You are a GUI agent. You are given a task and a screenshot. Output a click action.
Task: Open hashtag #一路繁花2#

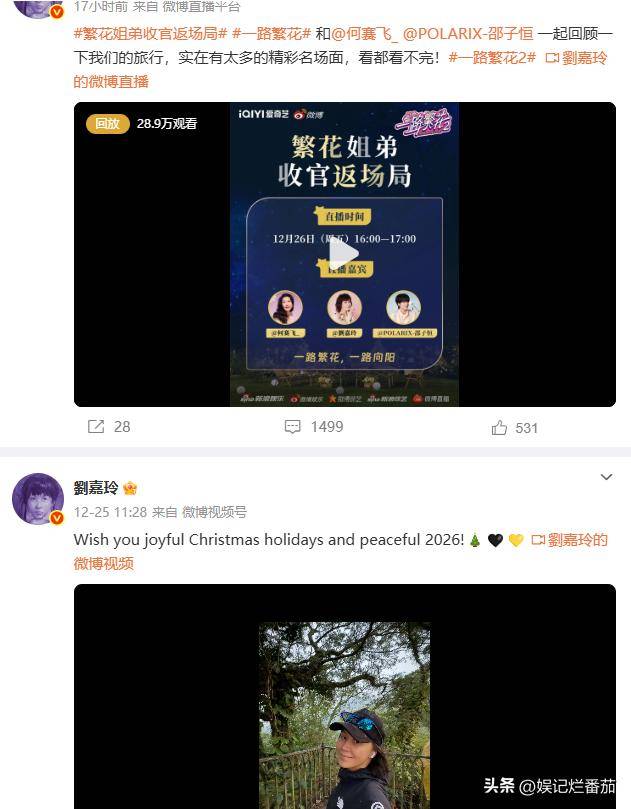click(x=492, y=58)
